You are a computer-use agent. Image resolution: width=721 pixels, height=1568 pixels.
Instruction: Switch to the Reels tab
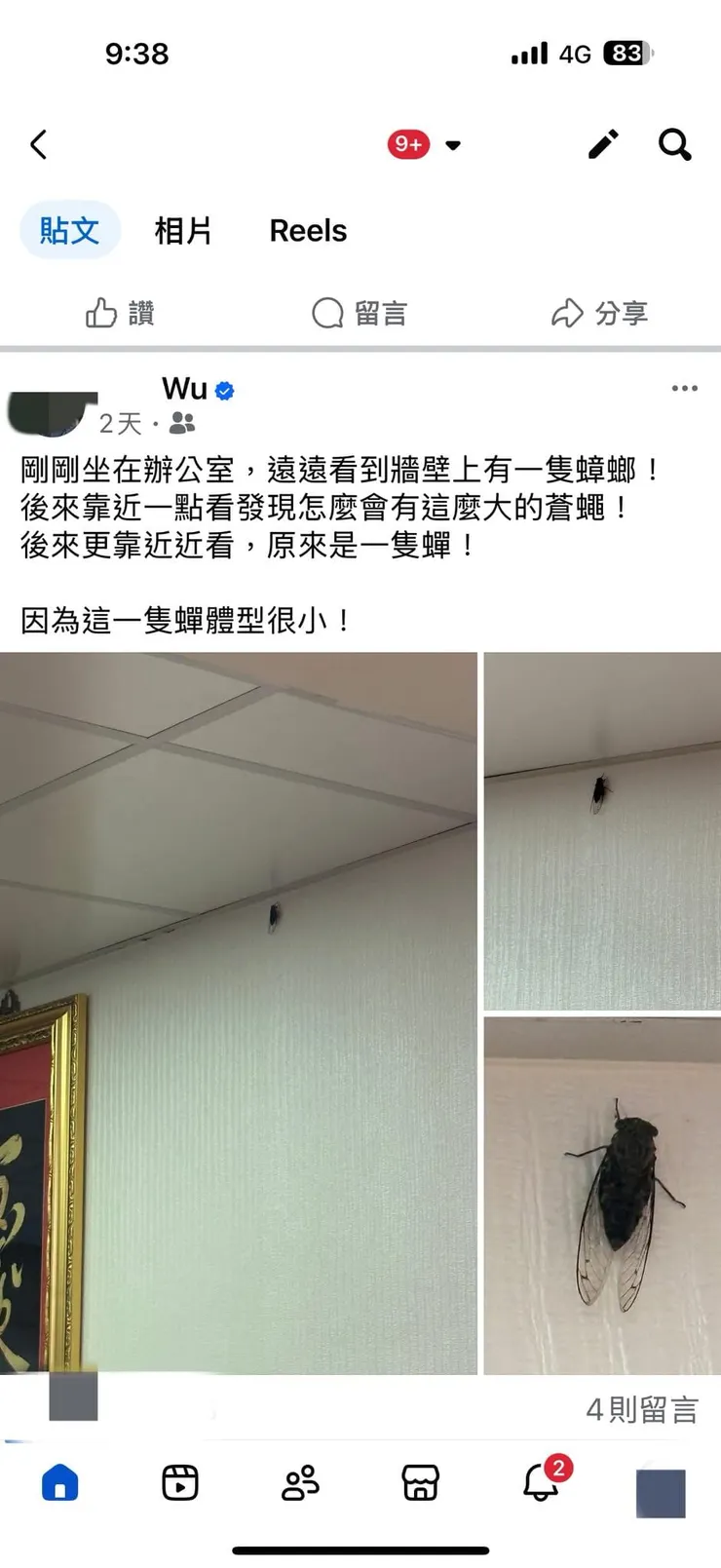pos(308,231)
